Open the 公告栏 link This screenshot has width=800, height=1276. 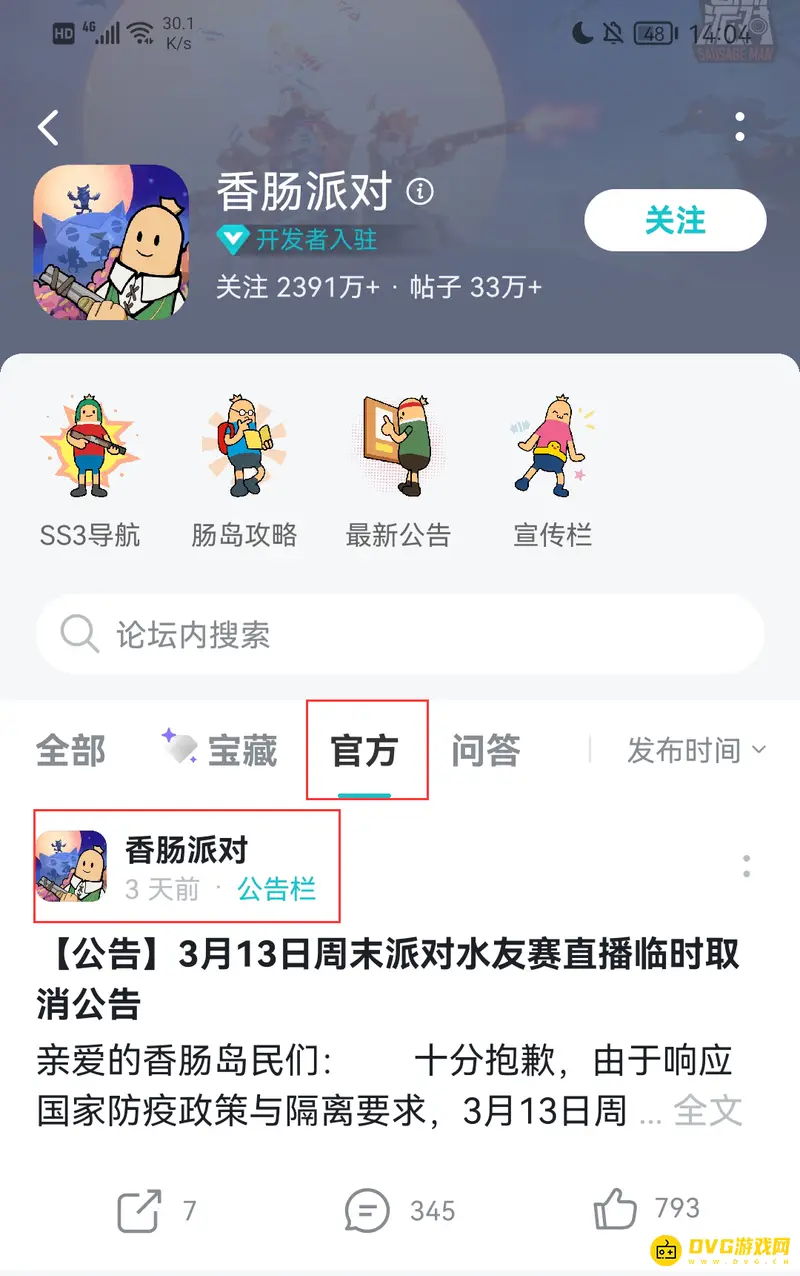tap(277, 888)
